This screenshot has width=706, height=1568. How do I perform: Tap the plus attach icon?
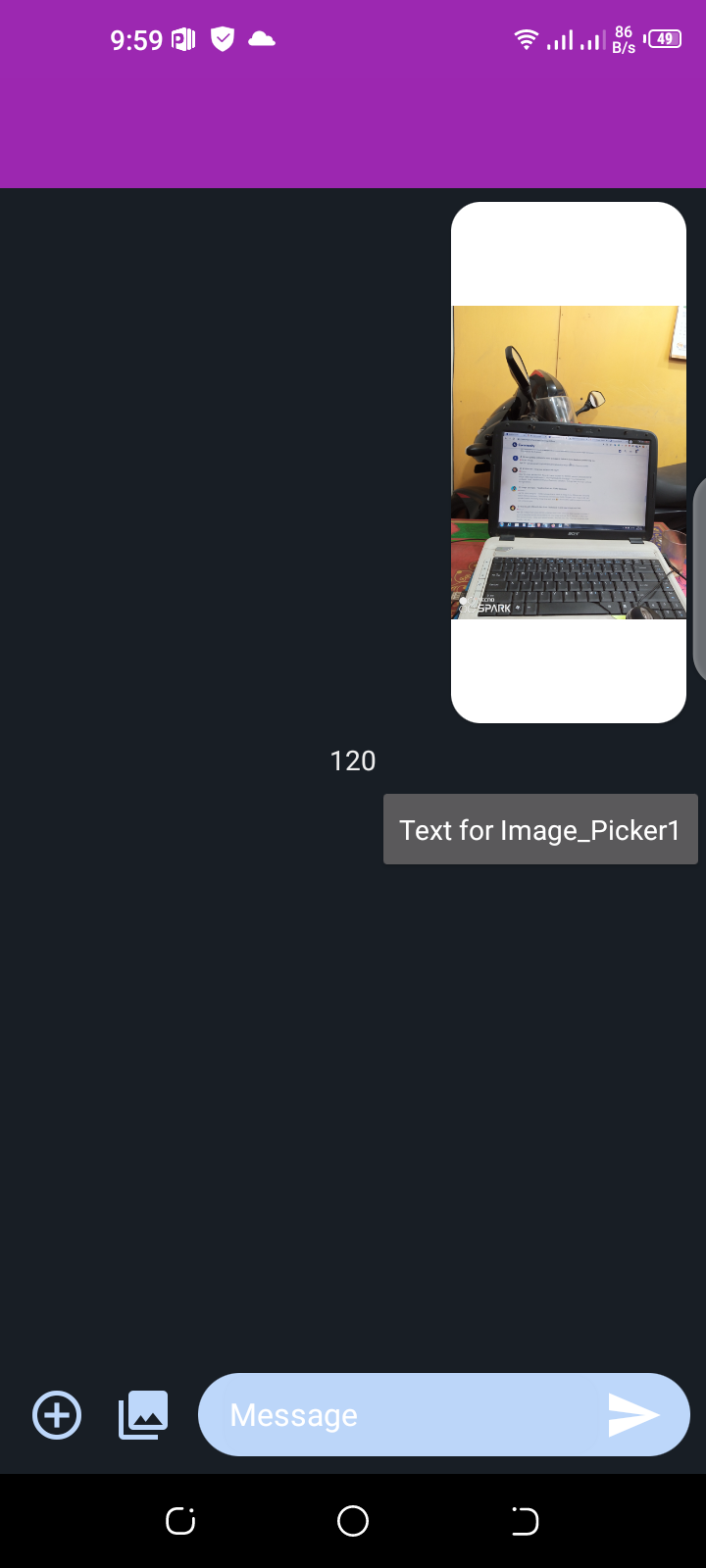57,1415
